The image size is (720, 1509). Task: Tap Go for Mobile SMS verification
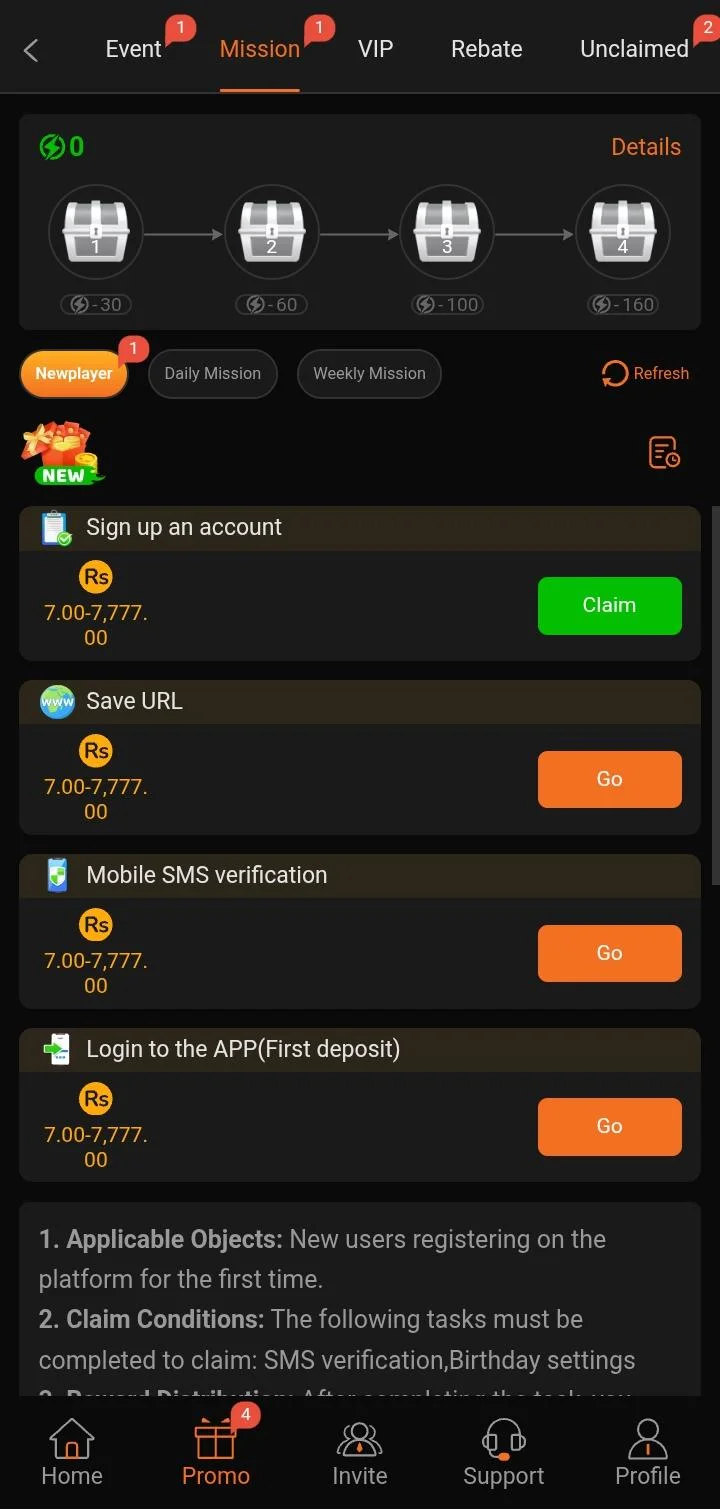pyautogui.click(x=610, y=954)
